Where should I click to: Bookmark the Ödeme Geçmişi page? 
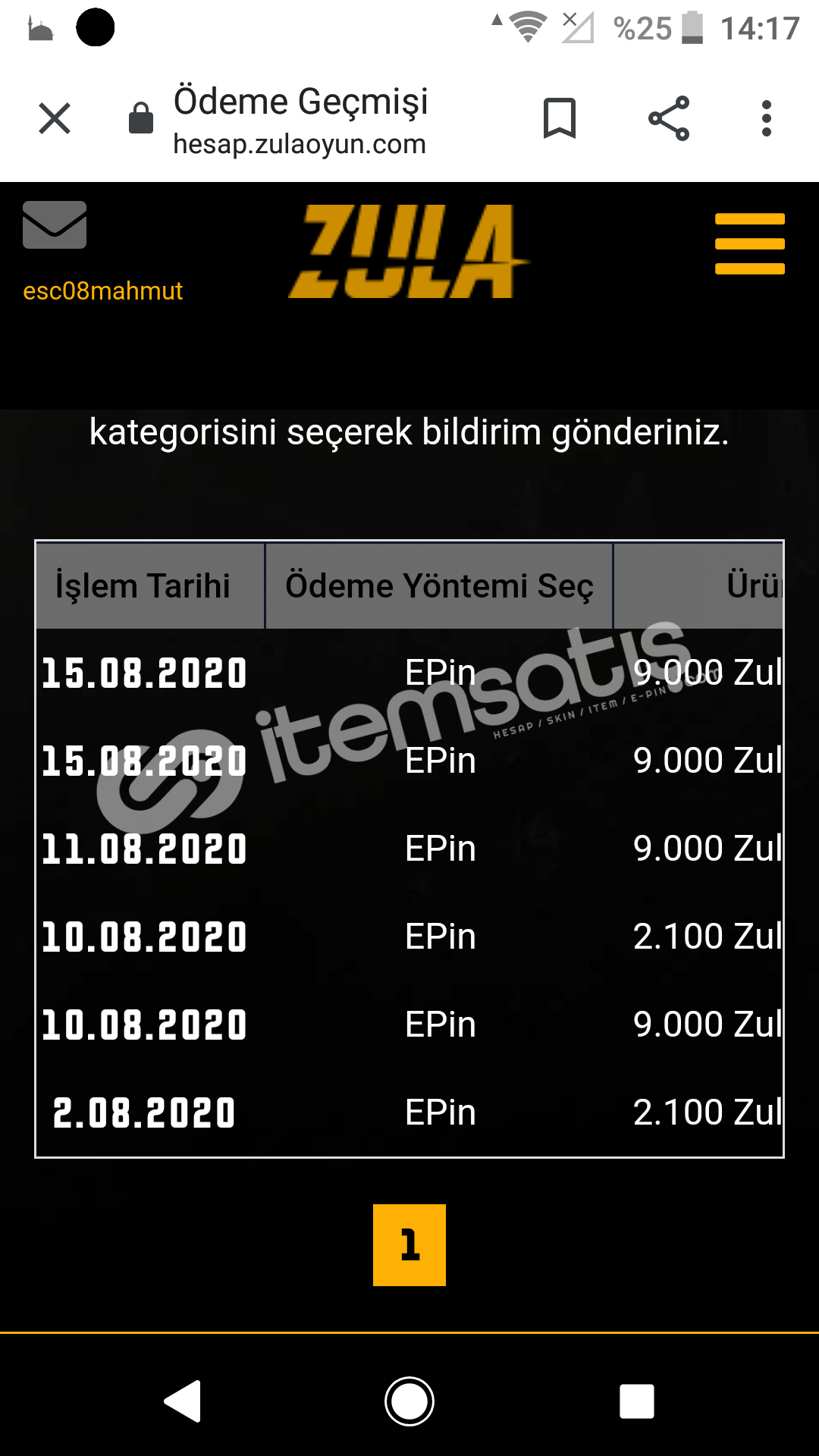[x=560, y=118]
